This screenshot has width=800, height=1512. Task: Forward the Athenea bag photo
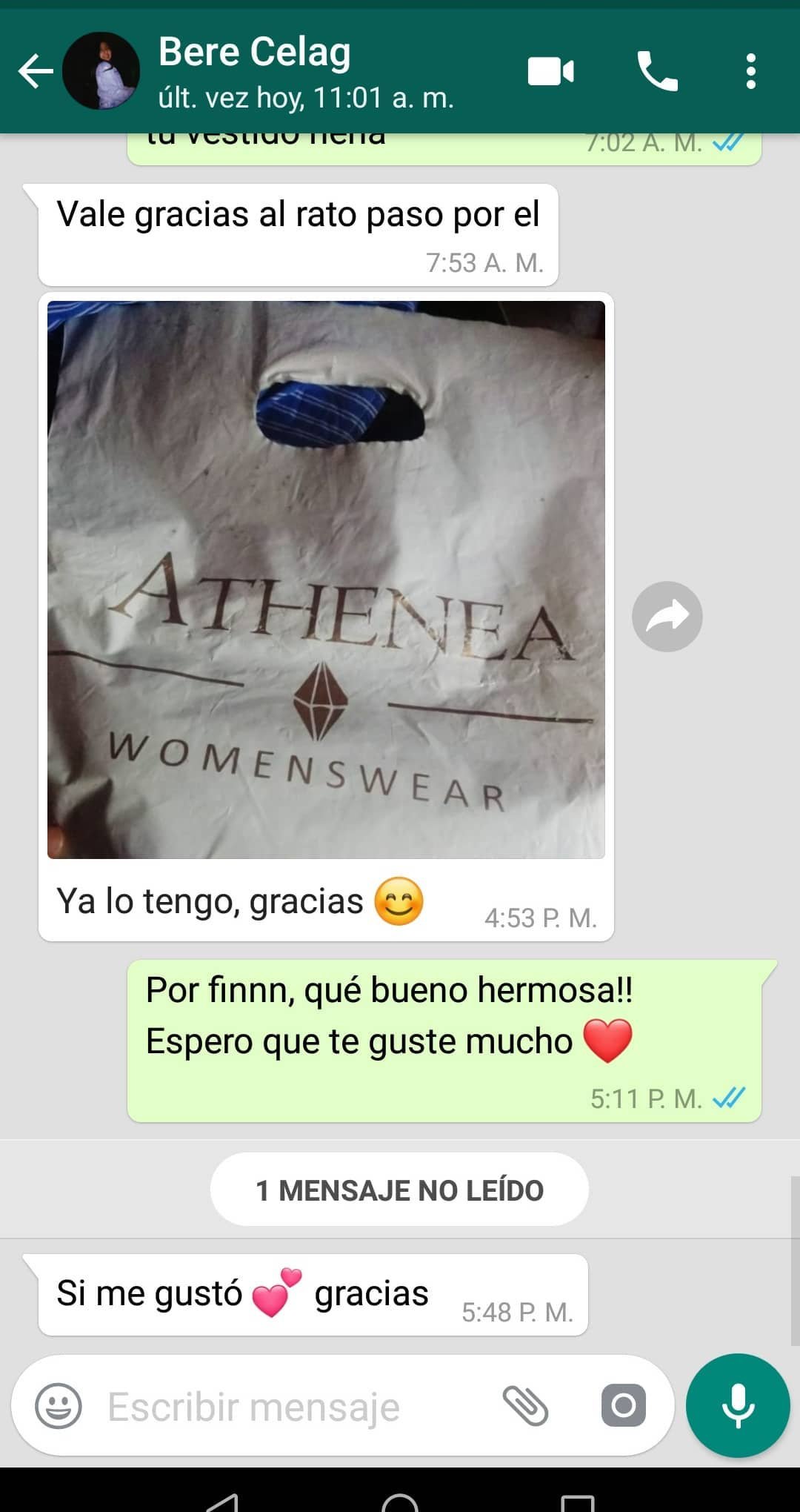coord(667,617)
